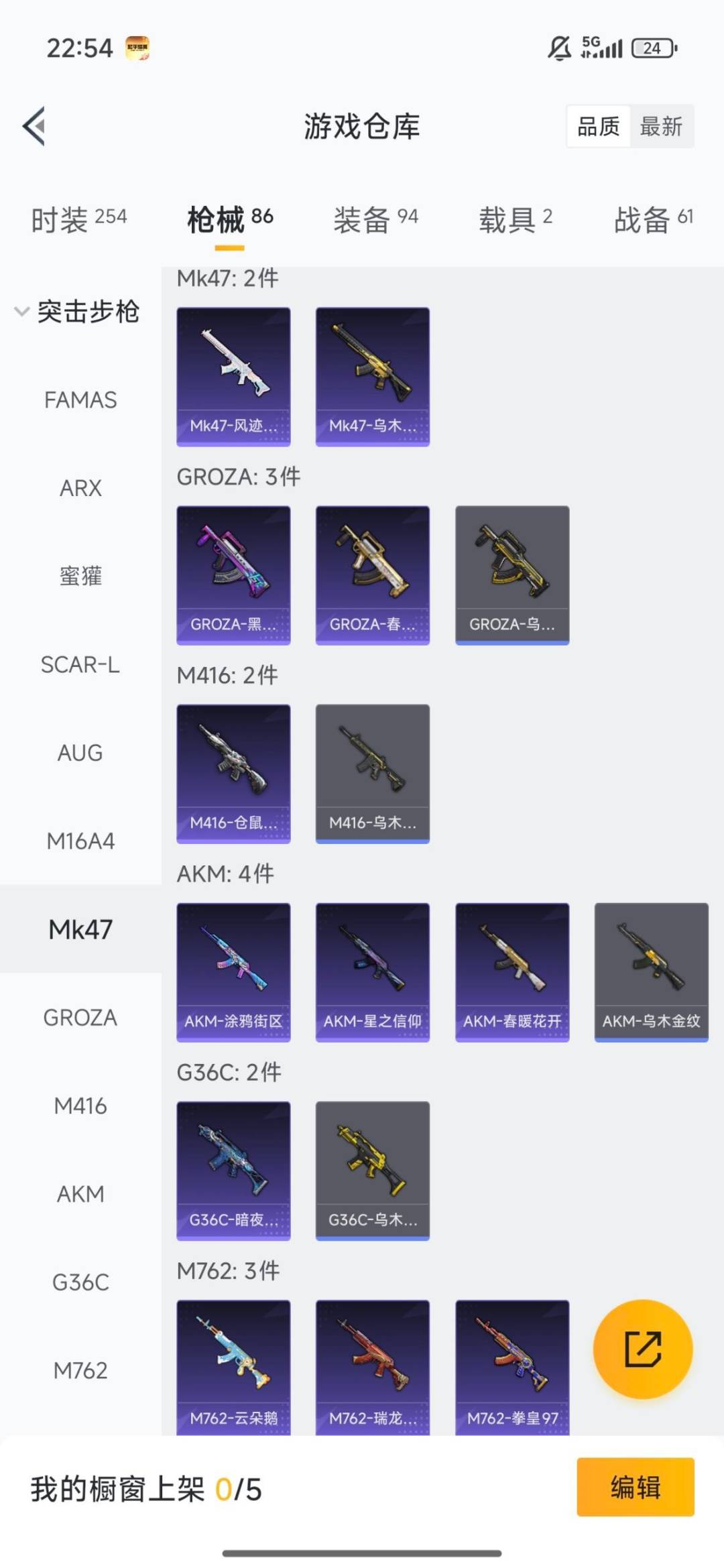This screenshot has height=1568, width=724.
Task: Open the M762-拳皇97 skin card
Action: (x=512, y=1368)
